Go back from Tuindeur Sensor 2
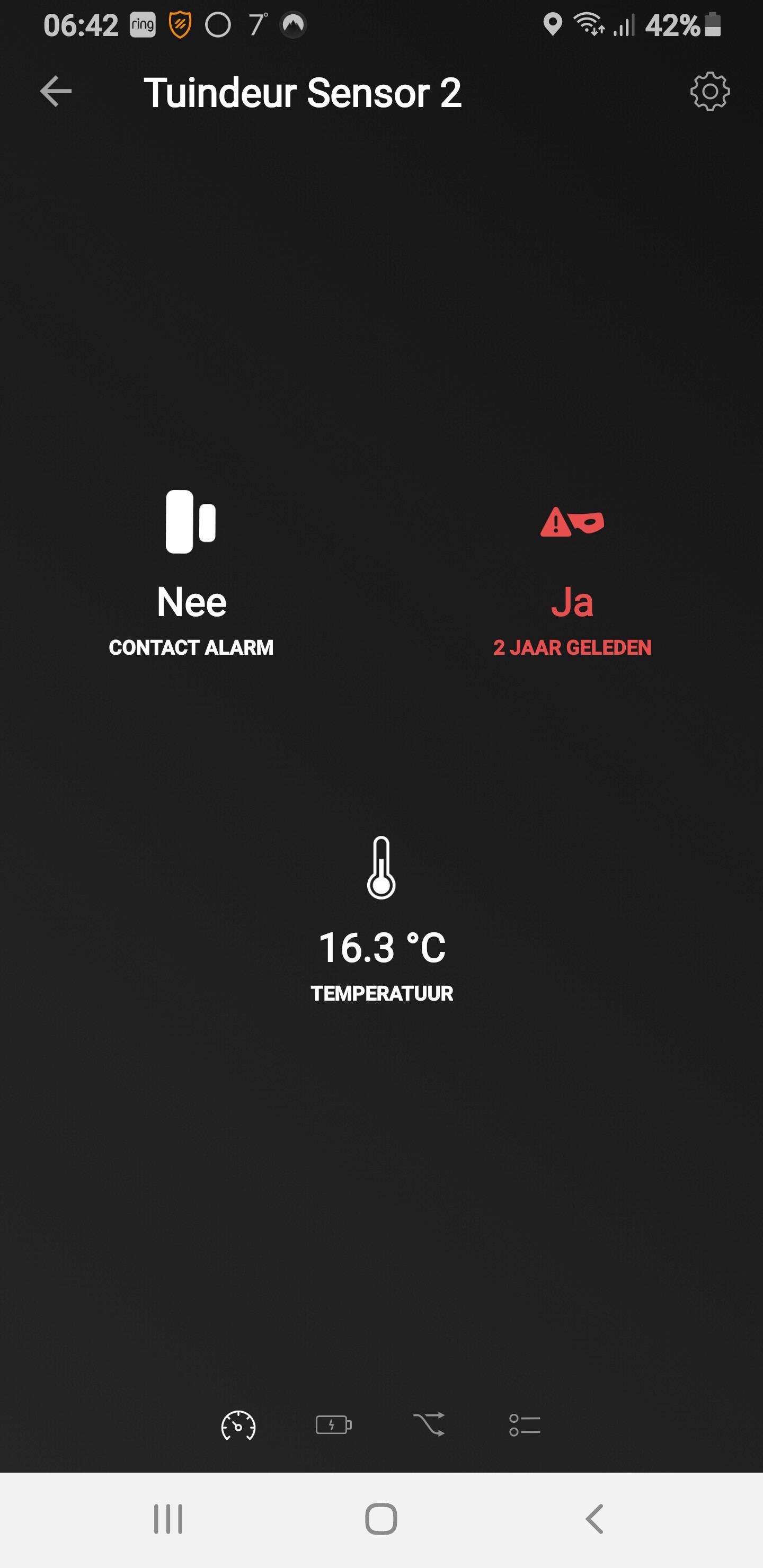This screenshot has height=1568, width=763. [56, 92]
